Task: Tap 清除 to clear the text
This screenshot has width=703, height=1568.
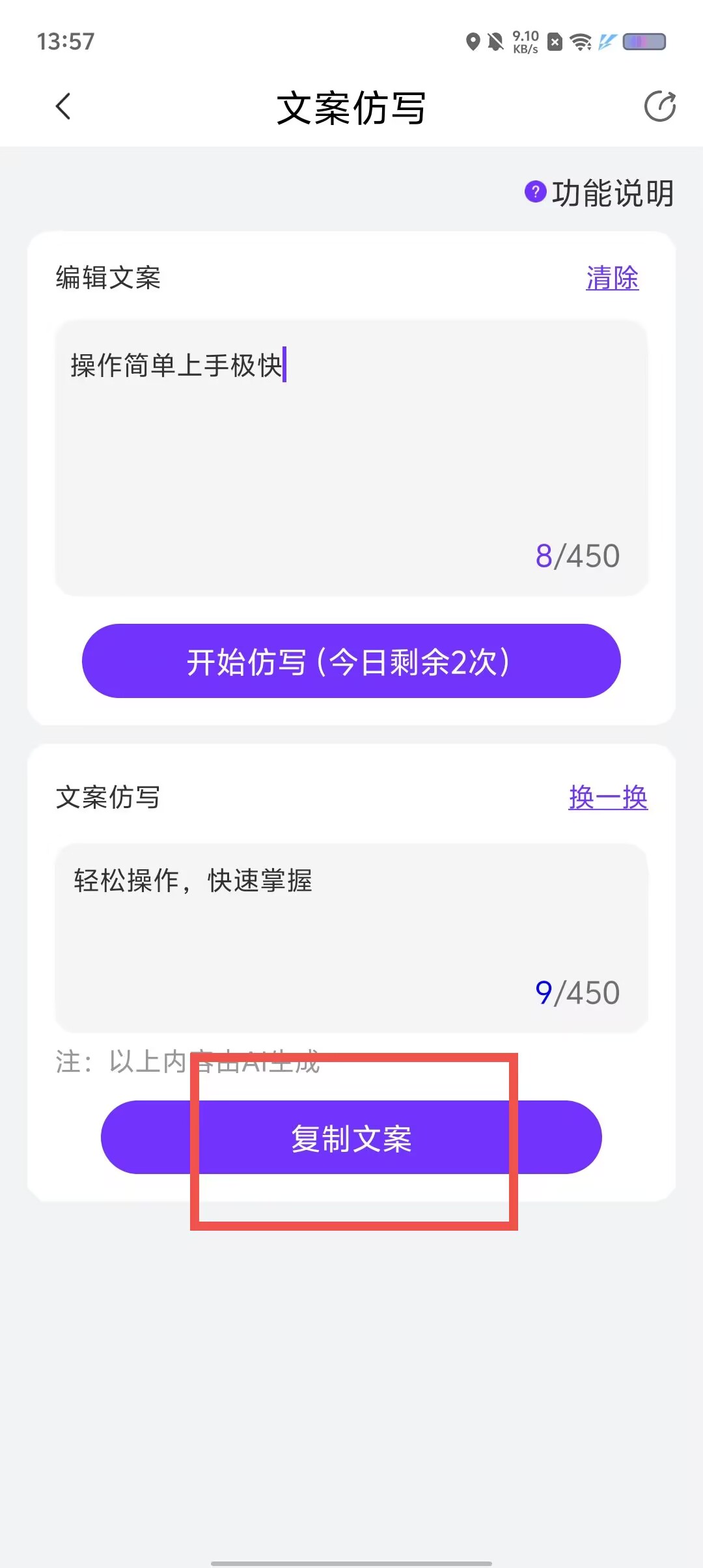Action: click(x=612, y=278)
